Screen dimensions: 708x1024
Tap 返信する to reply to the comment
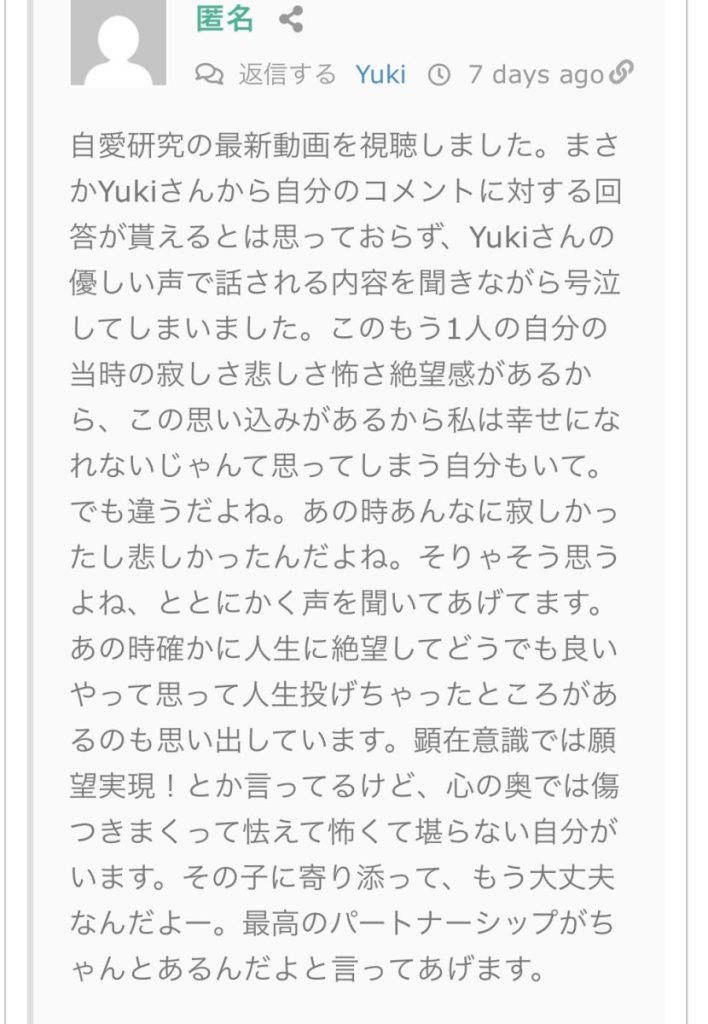pyautogui.click(x=286, y=75)
